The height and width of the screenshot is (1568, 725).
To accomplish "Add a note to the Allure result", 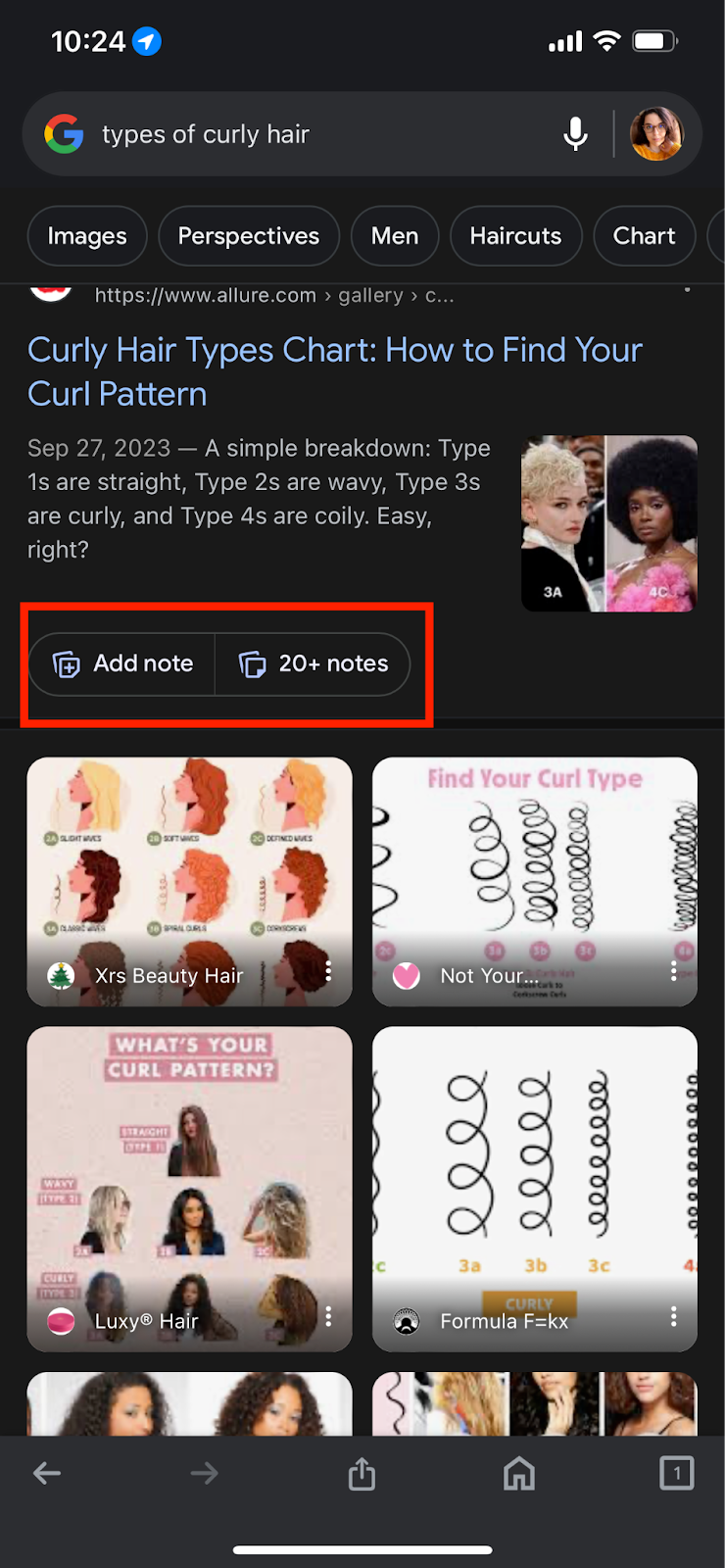I will (123, 663).
